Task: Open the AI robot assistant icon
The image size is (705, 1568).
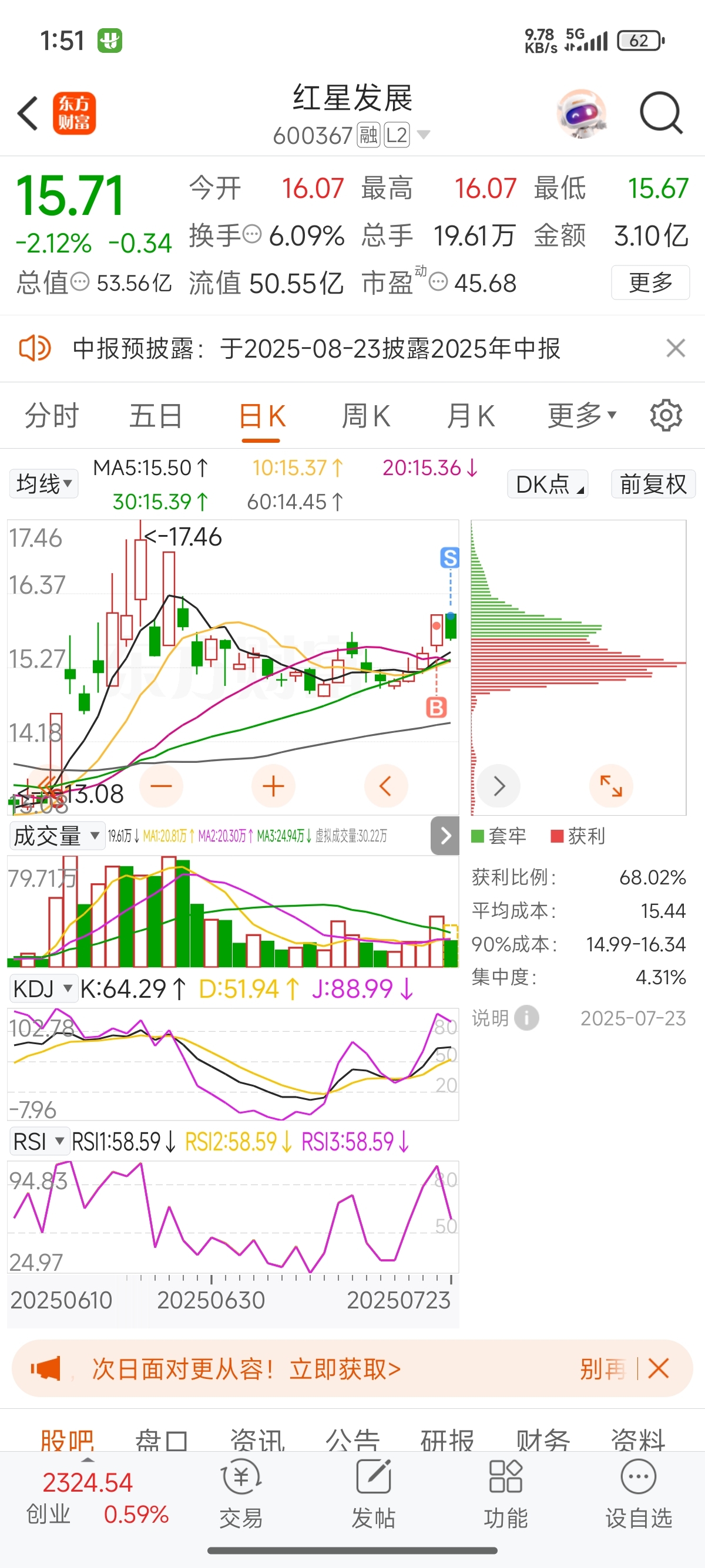Action: pos(582,113)
